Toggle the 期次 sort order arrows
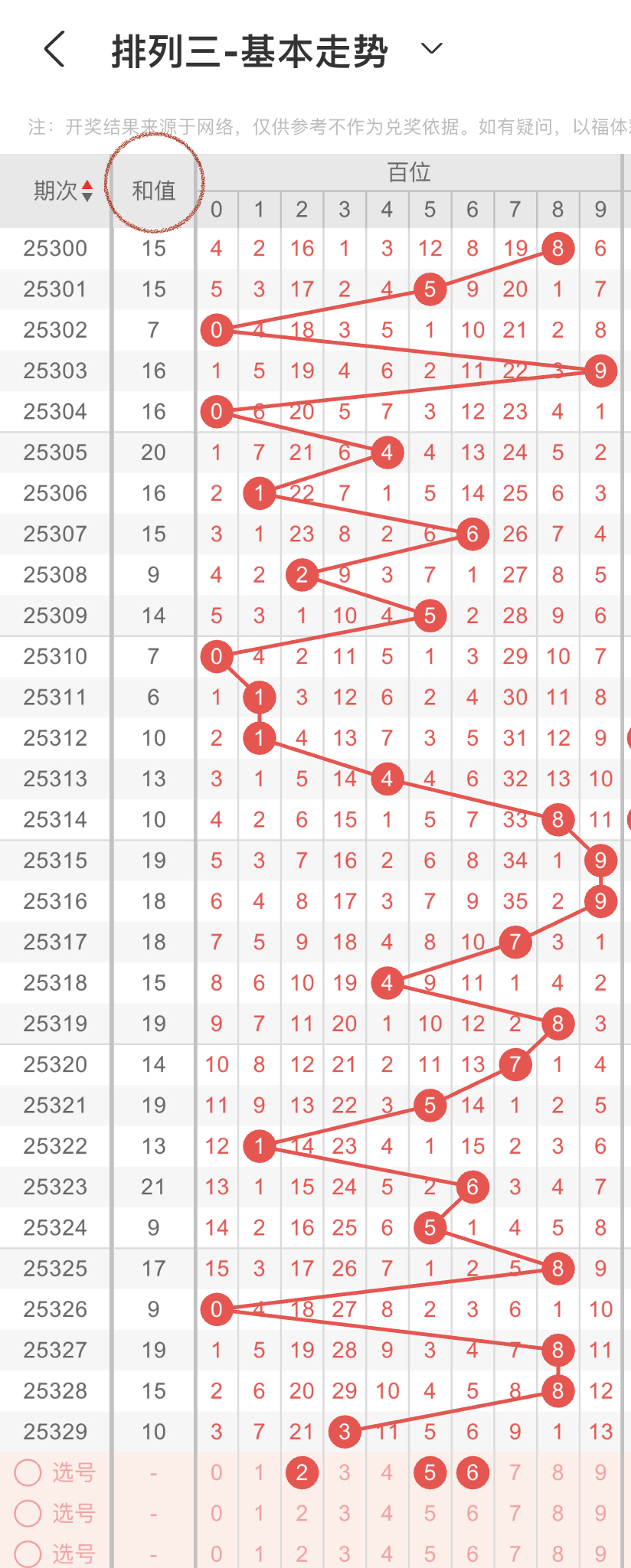631x1568 pixels. click(x=87, y=191)
